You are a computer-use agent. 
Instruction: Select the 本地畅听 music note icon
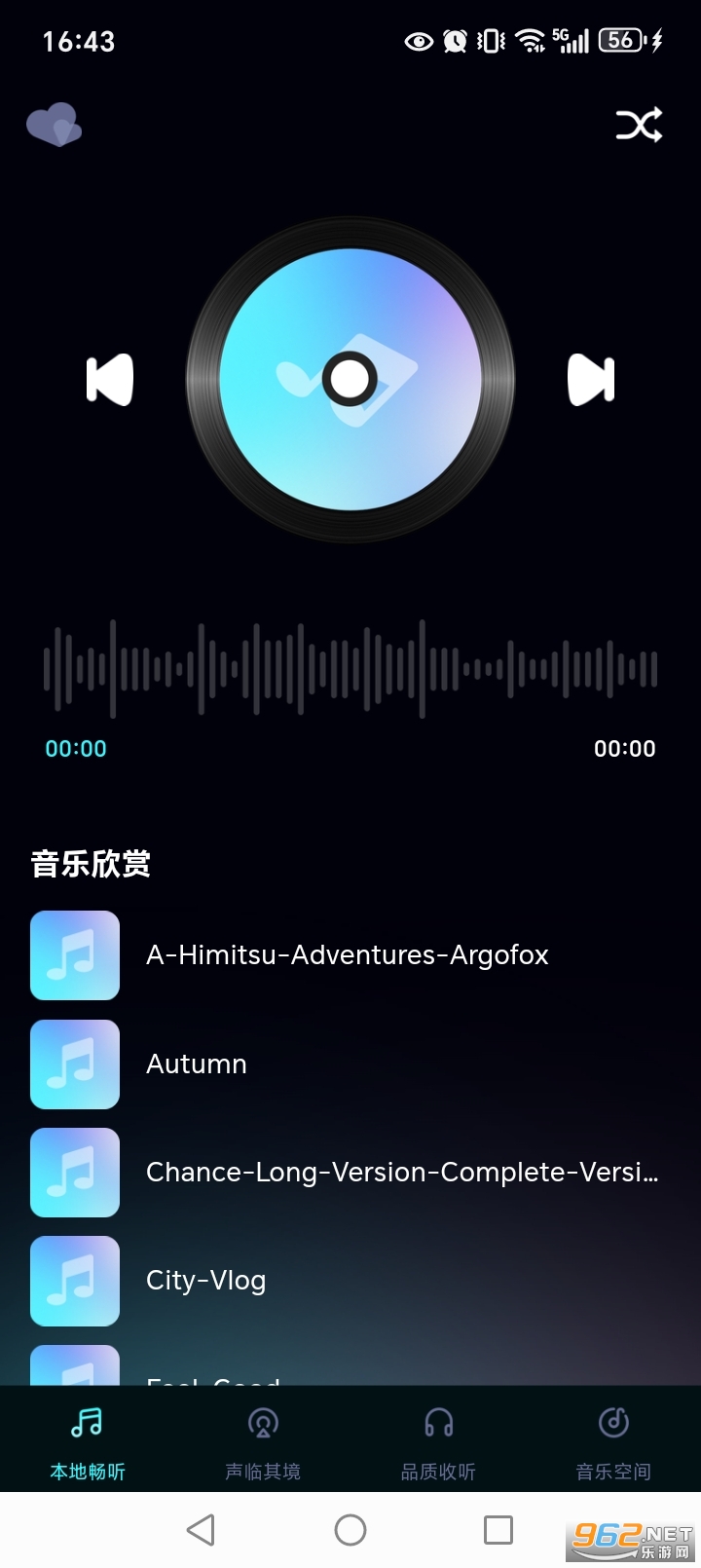pyautogui.click(x=87, y=1422)
